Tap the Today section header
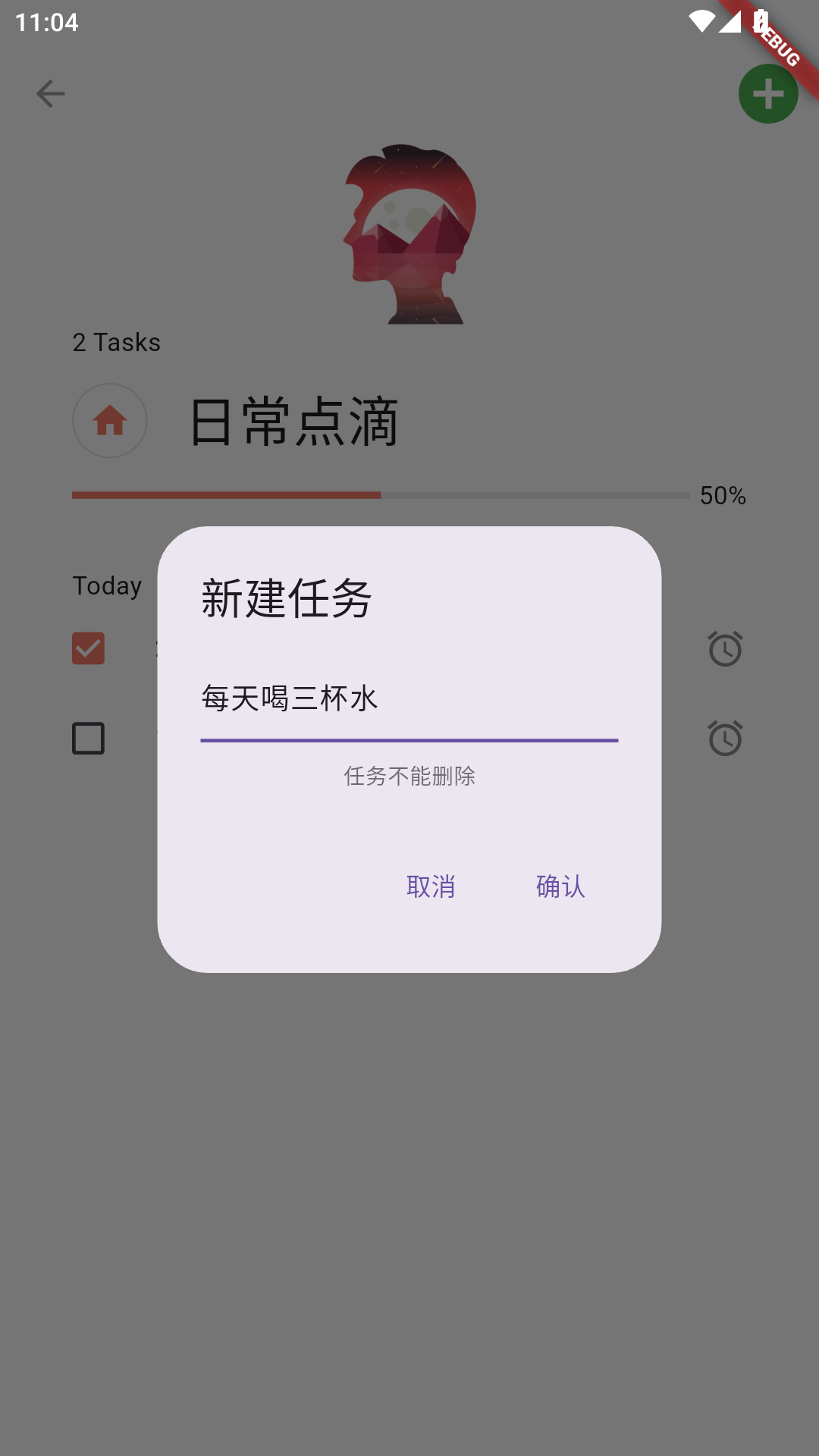 pos(106,585)
